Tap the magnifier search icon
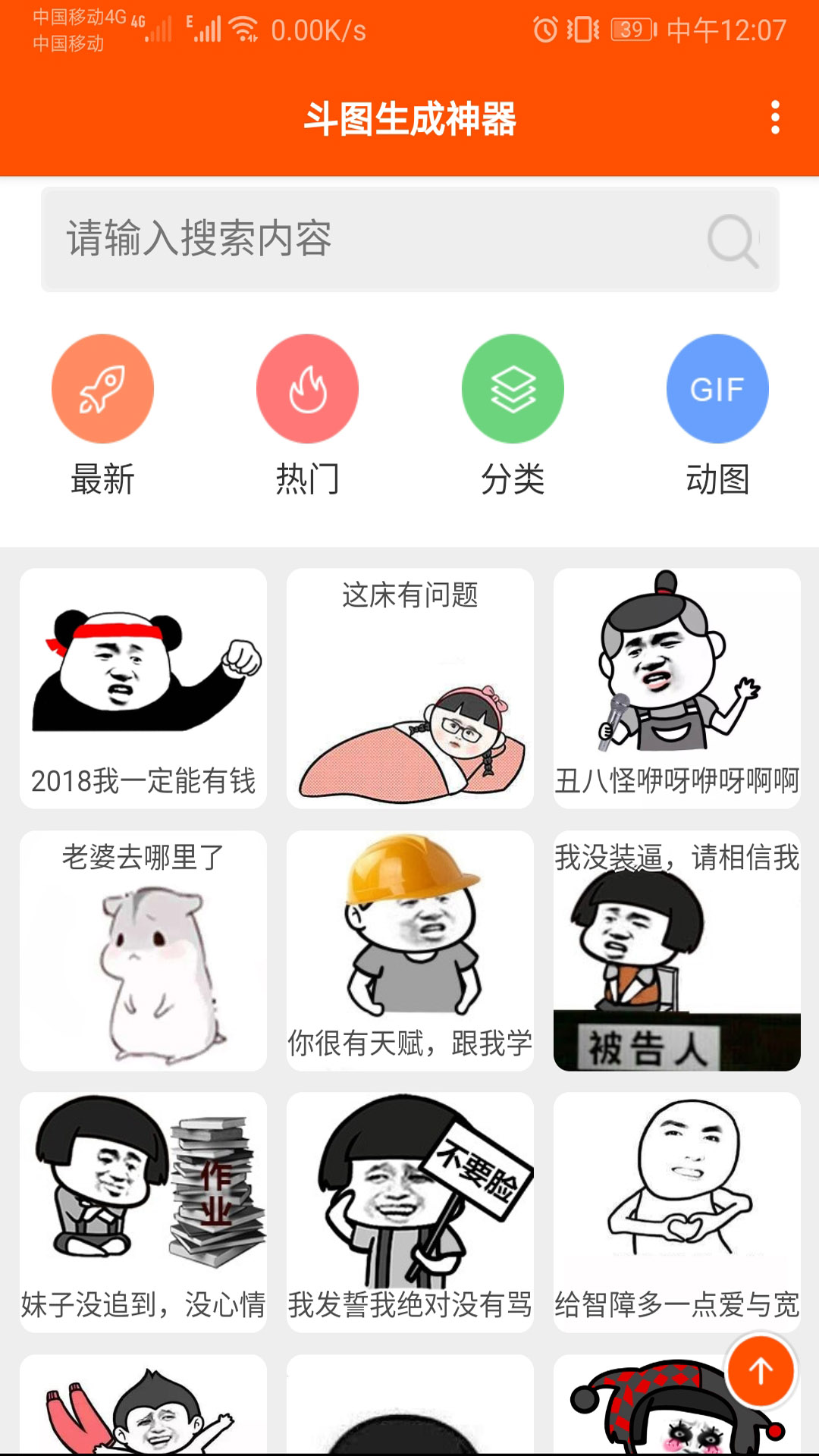Image resolution: width=819 pixels, height=1456 pixels. click(732, 240)
